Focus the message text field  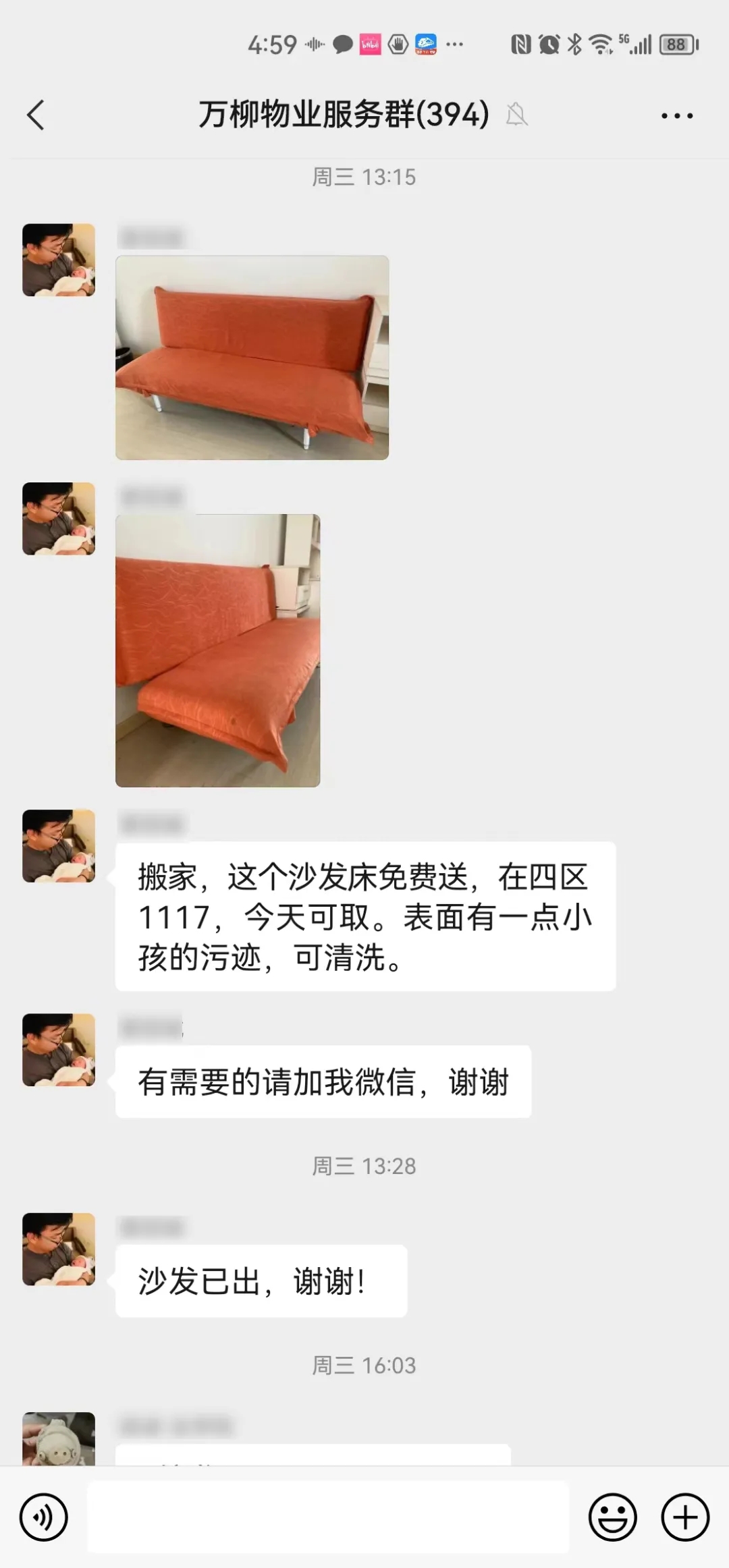(328, 1517)
